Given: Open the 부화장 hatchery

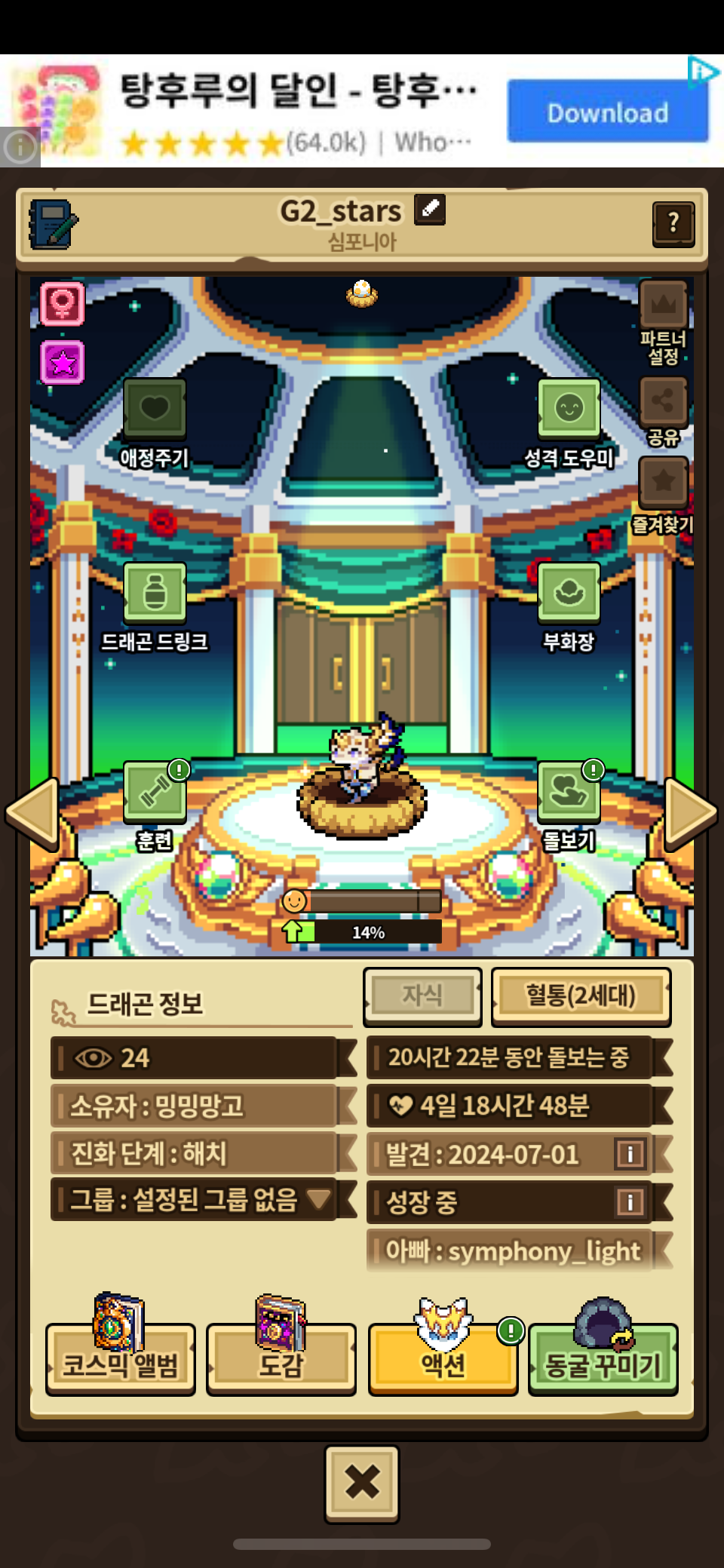Looking at the screenshot, I should (x=569, y=592).
